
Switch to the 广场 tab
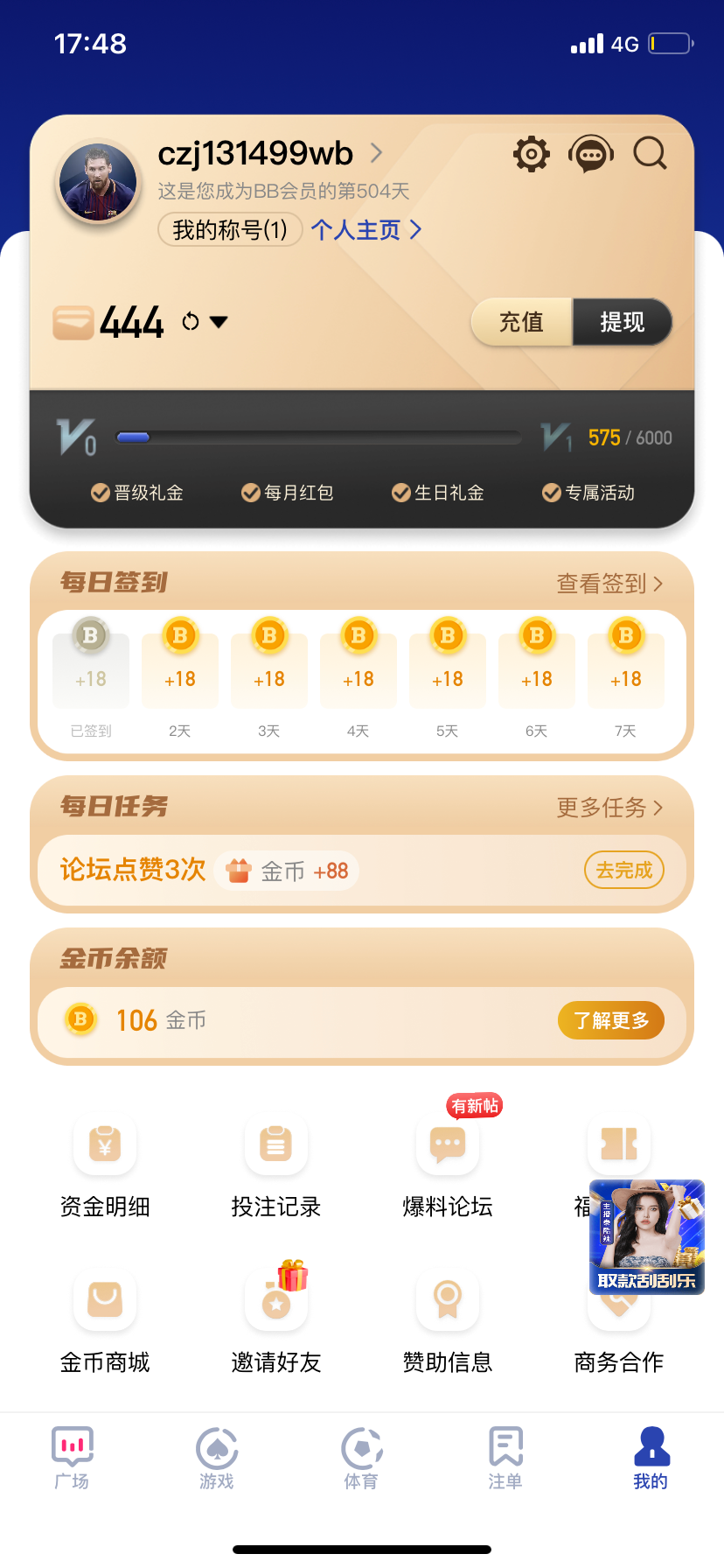pyautogui.click(x=72, y=1458)
